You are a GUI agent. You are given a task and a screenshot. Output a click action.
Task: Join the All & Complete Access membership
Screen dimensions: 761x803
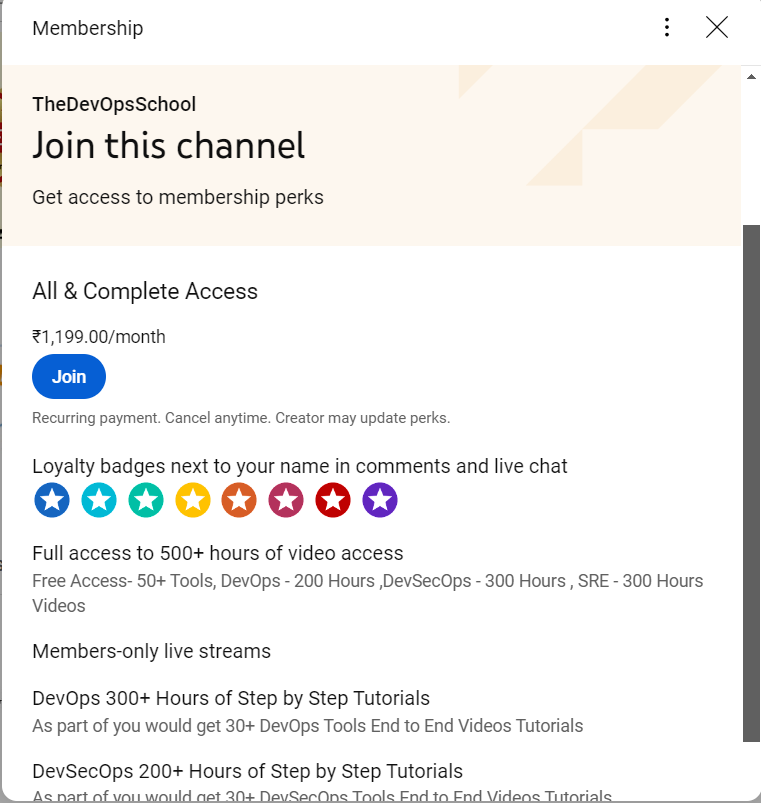point(69,377)
